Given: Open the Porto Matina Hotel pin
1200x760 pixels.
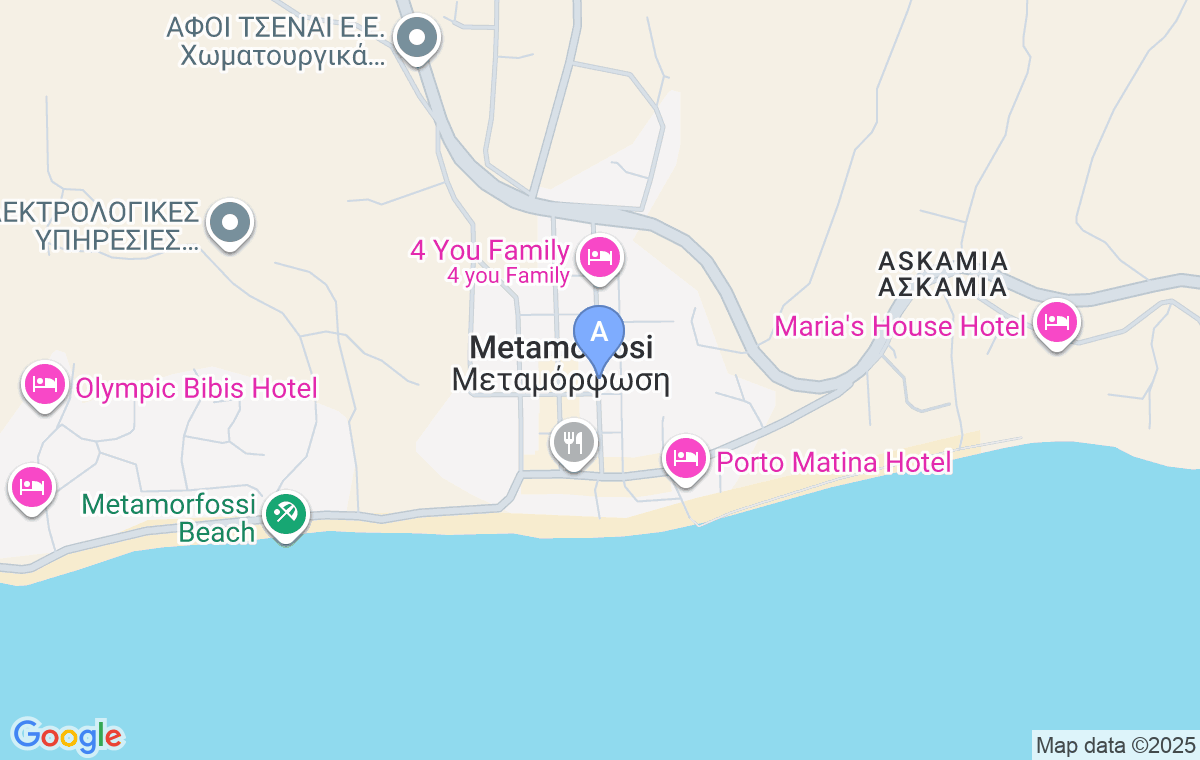Looking at the screenshot, I should pos(685,458).
